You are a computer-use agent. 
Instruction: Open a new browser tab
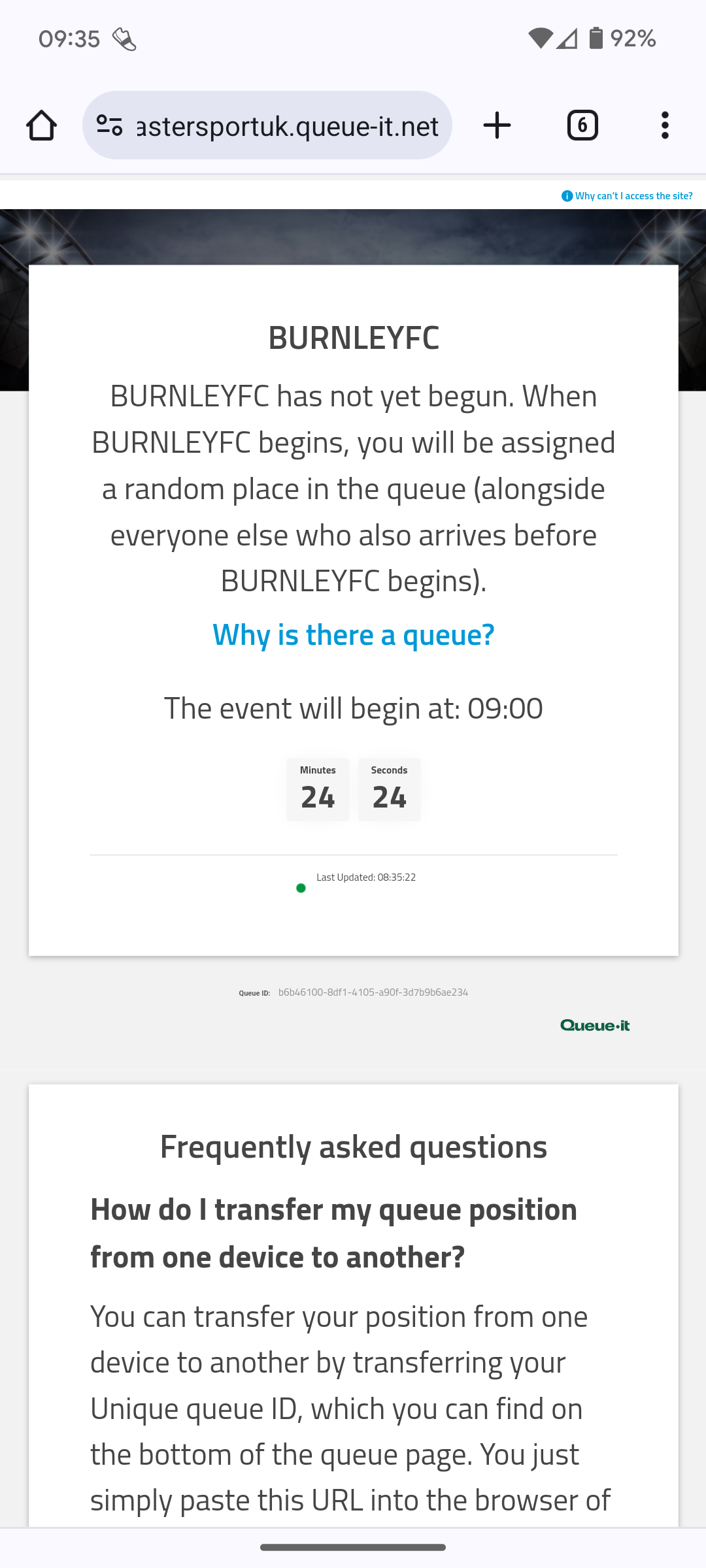pyautogui.click(x=497, y=125)
